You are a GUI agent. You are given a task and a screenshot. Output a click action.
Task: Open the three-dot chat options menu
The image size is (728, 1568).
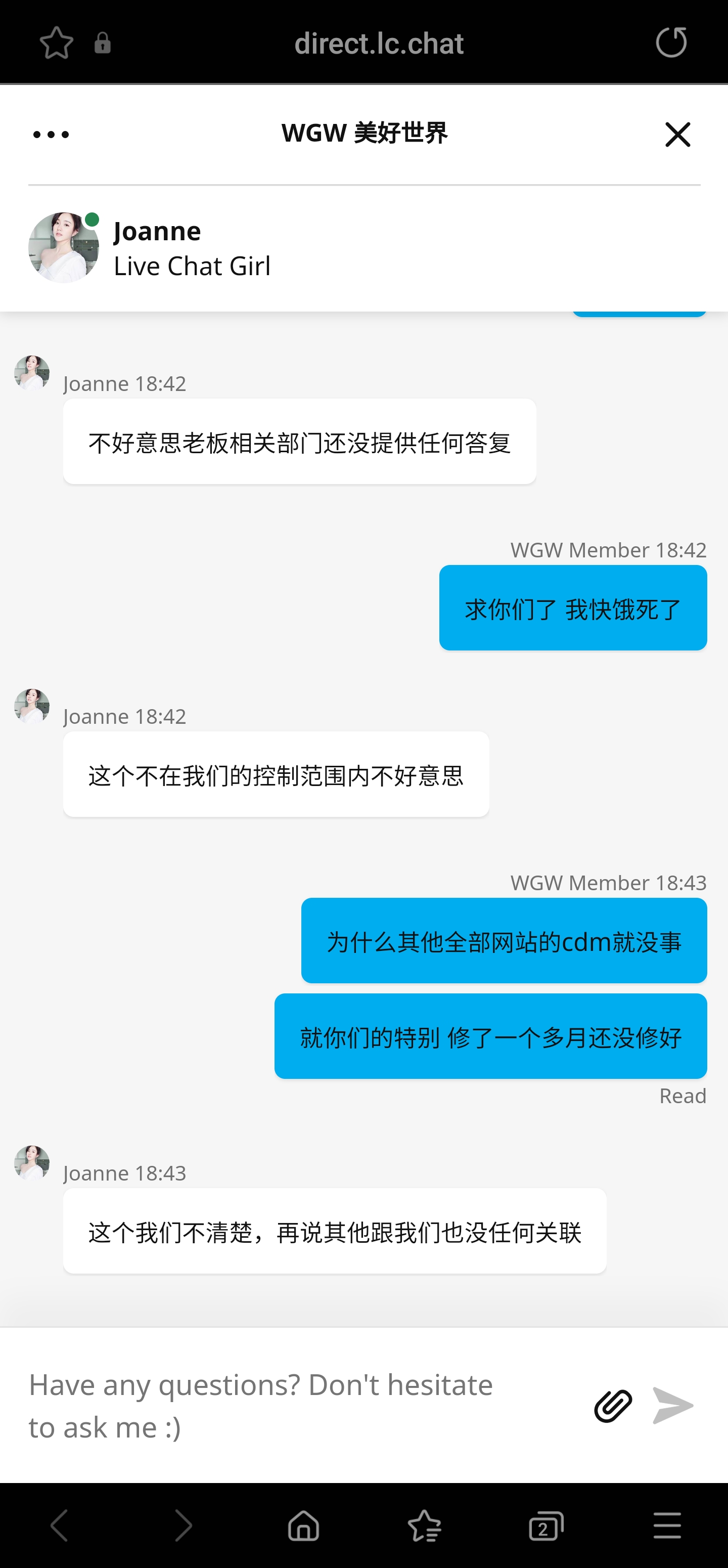(50, 135)
